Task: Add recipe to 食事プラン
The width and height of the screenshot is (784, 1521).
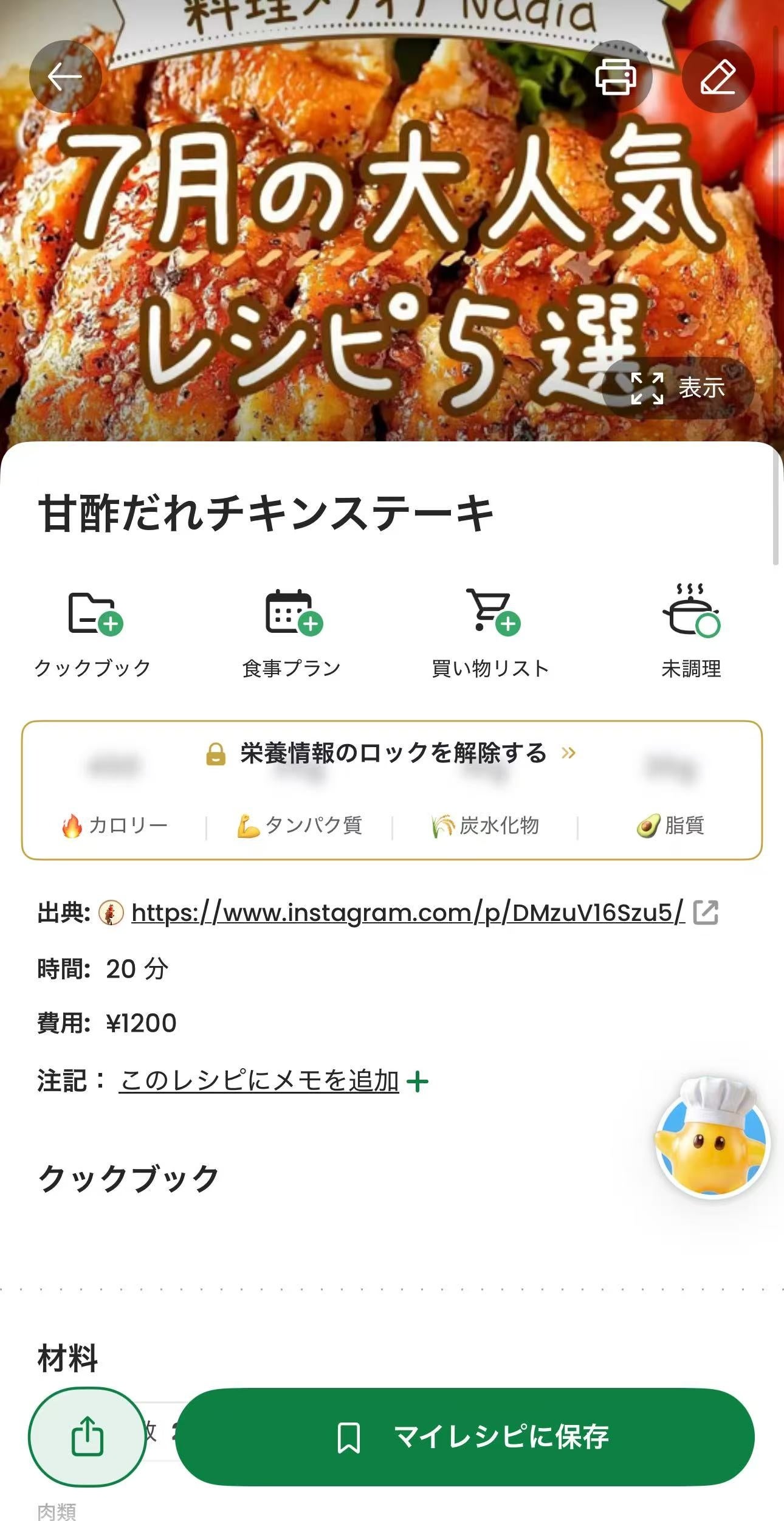Action: pos(292,632)
